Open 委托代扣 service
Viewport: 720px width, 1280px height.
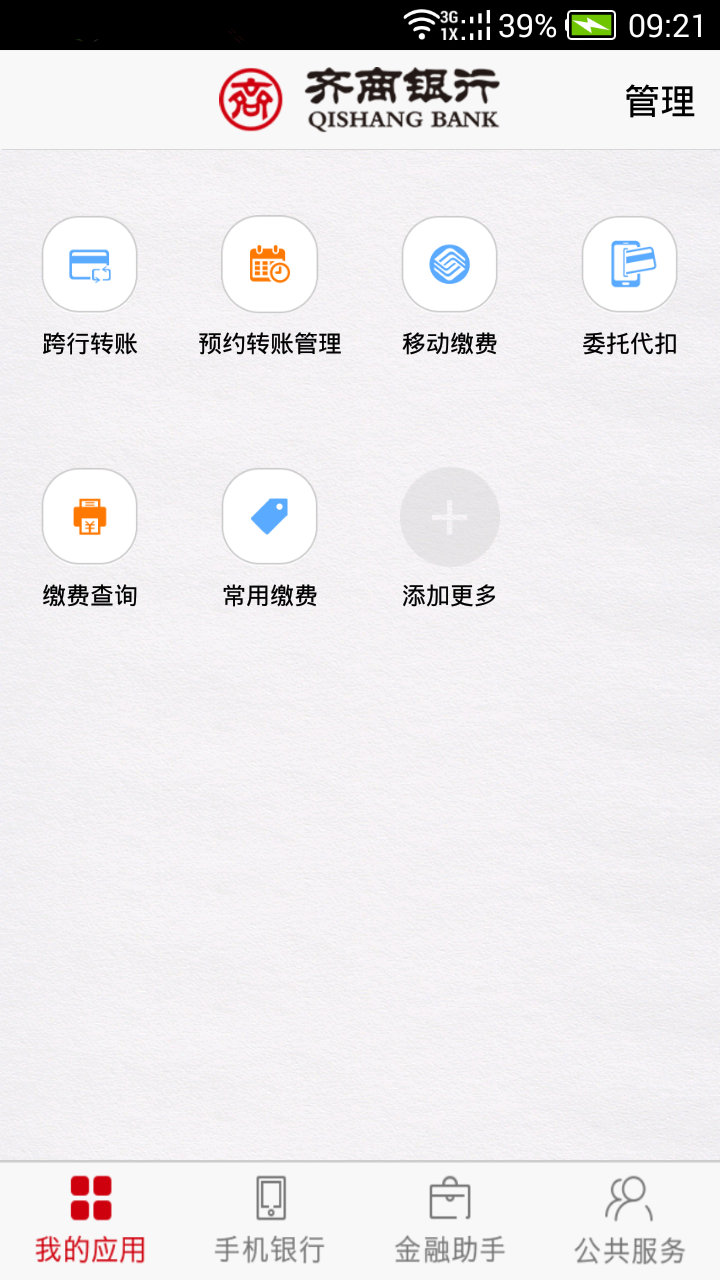tap(629, 265)
